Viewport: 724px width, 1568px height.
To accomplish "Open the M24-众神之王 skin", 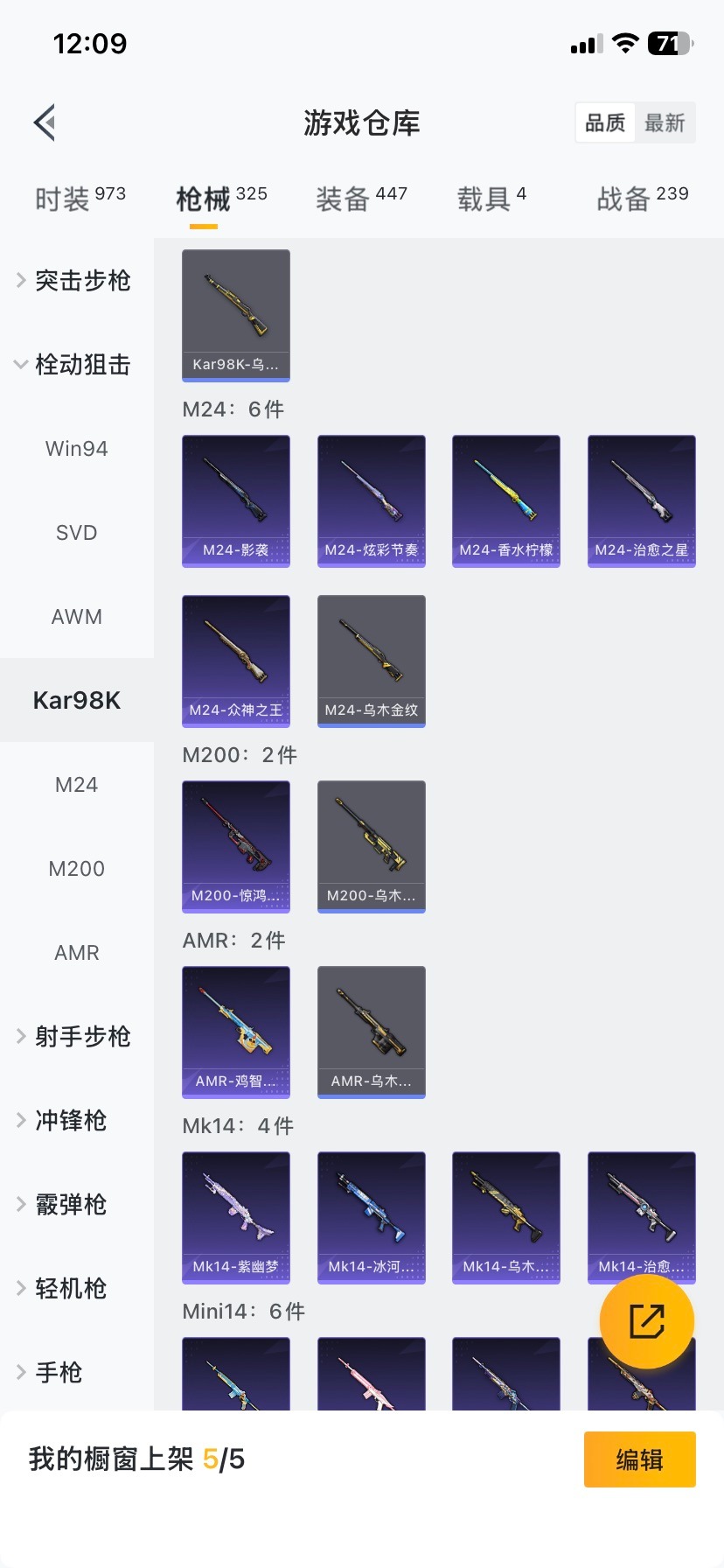I will click(236, 661).
